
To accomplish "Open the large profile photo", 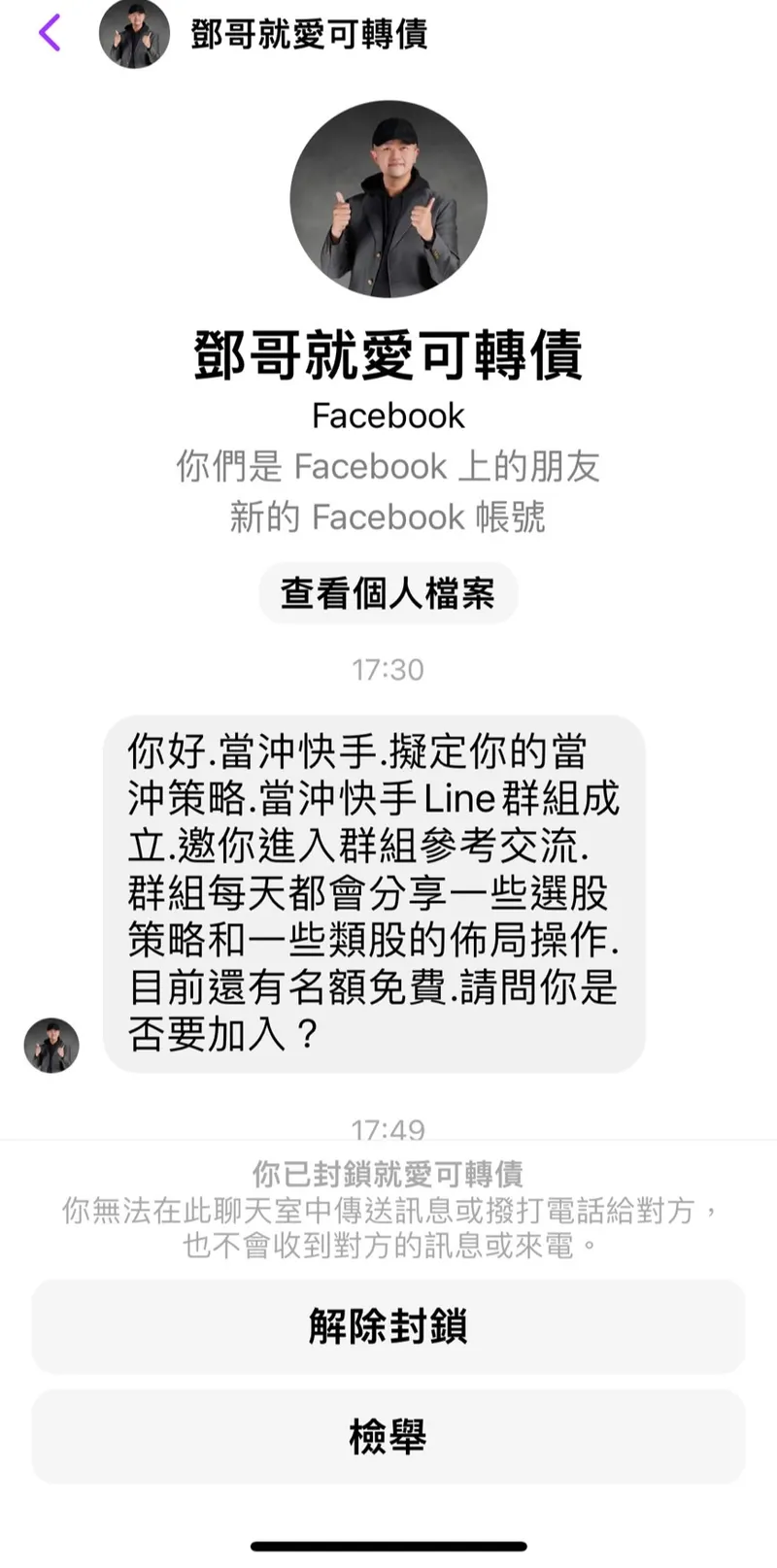I will (x=388, y=199).
